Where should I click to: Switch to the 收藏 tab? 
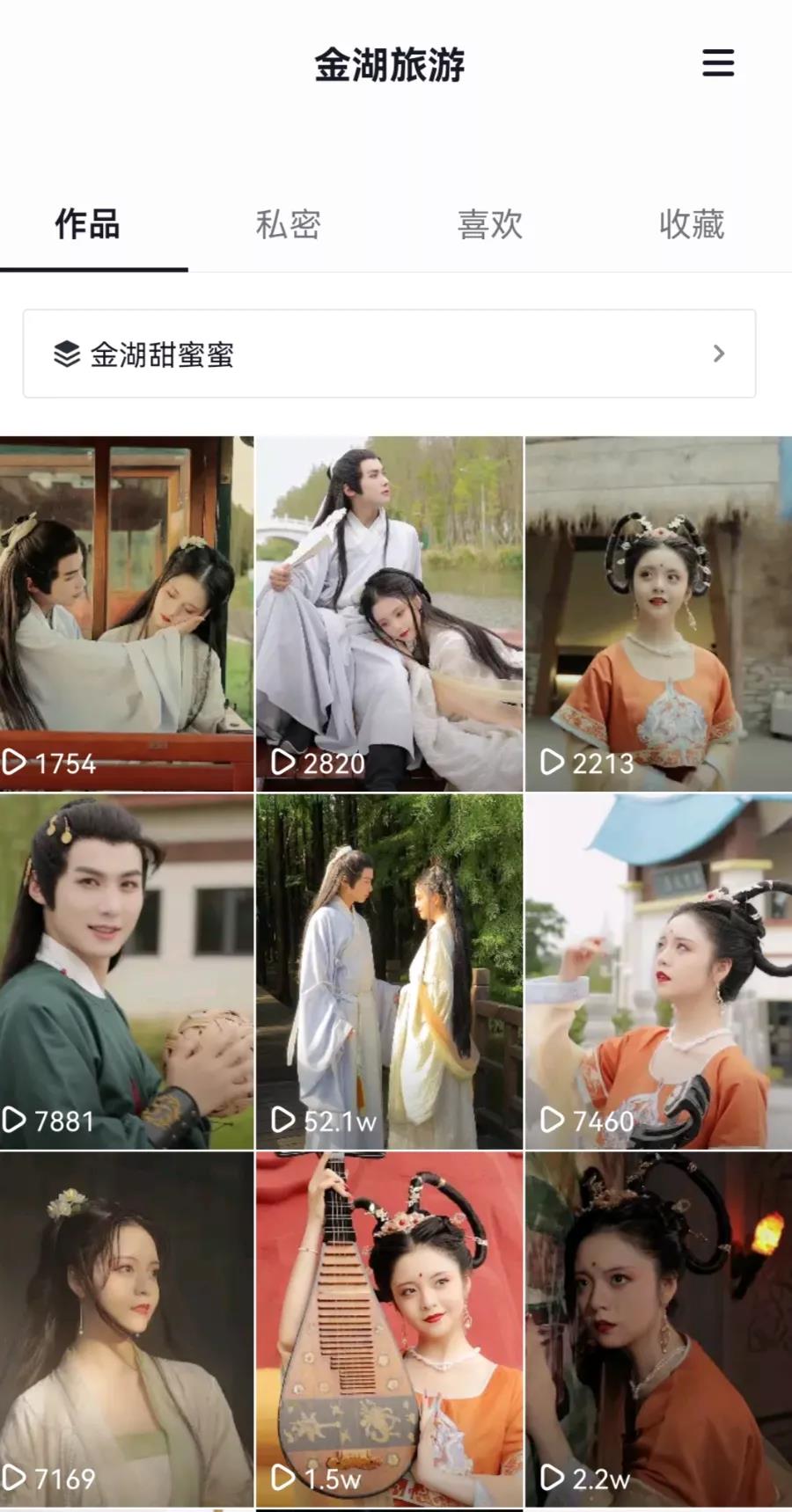(x=692, y=225)
